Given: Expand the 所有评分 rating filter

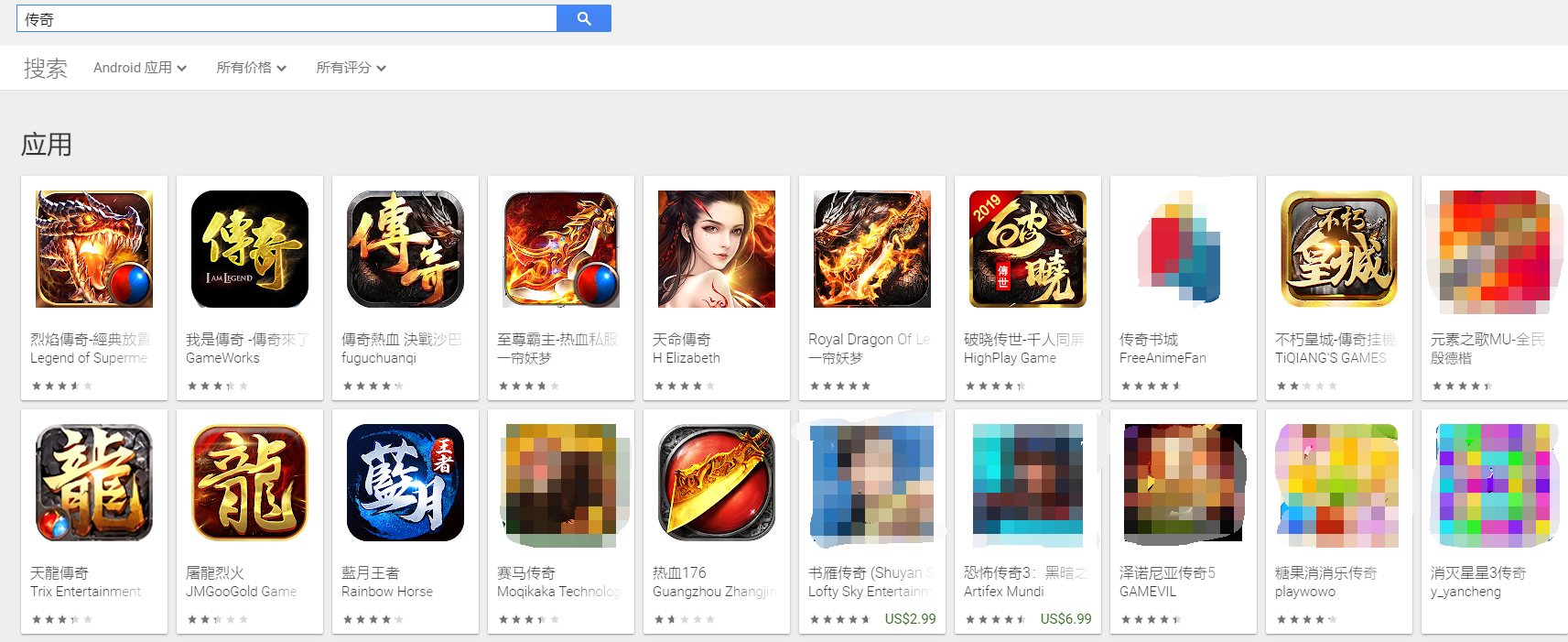Looking at the screenshot, I should tap(351, 68).
